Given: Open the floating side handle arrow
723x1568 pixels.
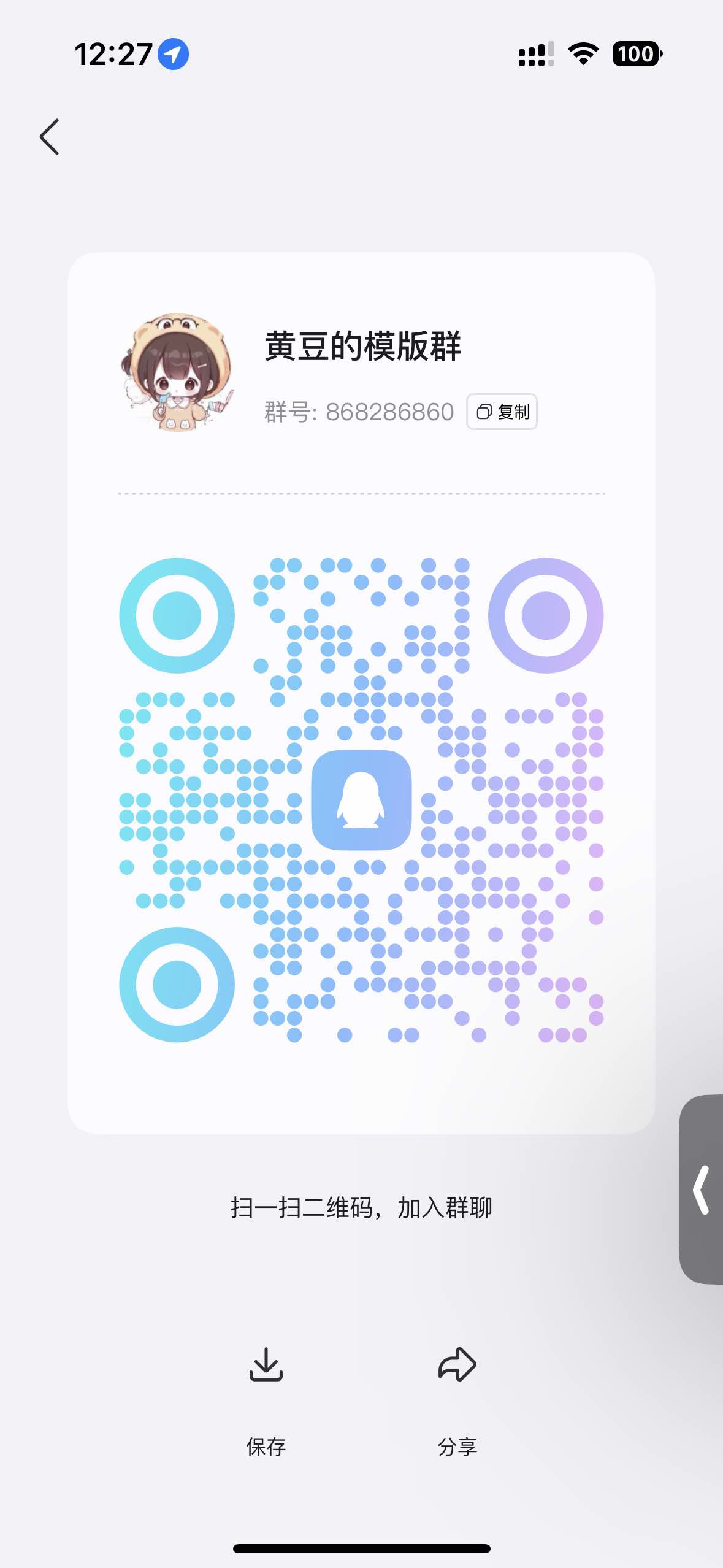Looking at the screenshot, I should coord(702,1189).
